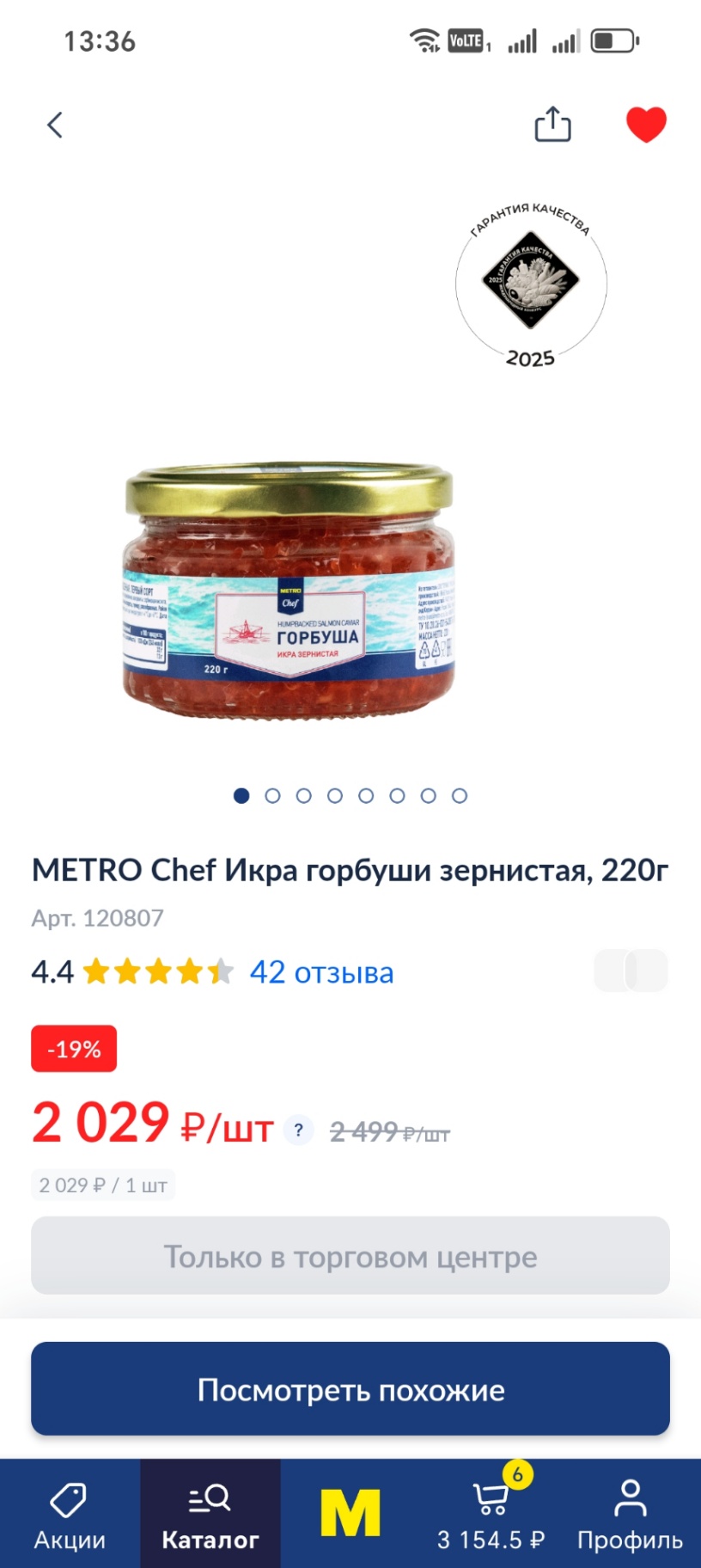Image resolution: width=701 pixels, height=1568 pixels.
Task: Tap the Только в торговом центре button
Action: tap(350, 1256)
